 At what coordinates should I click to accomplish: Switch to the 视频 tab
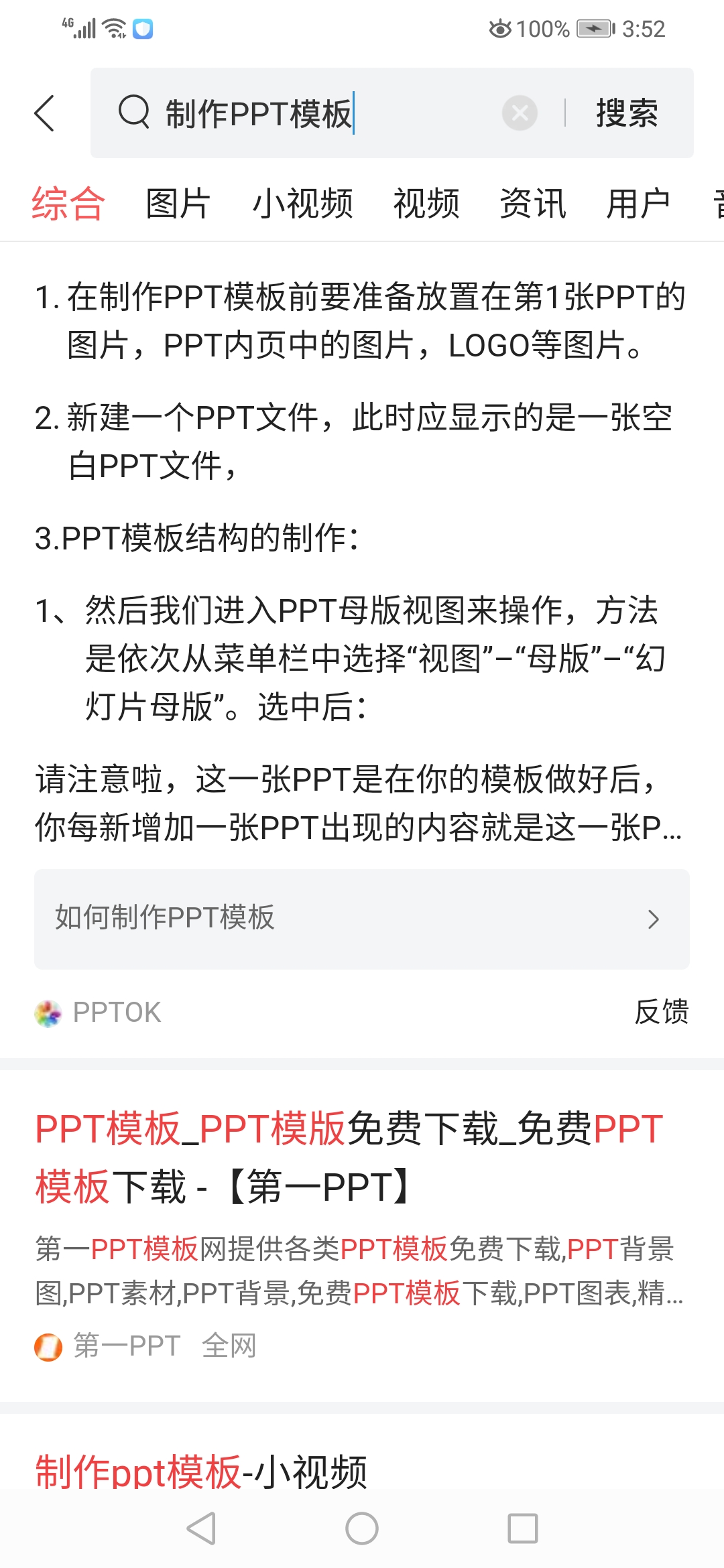[426, 204]
